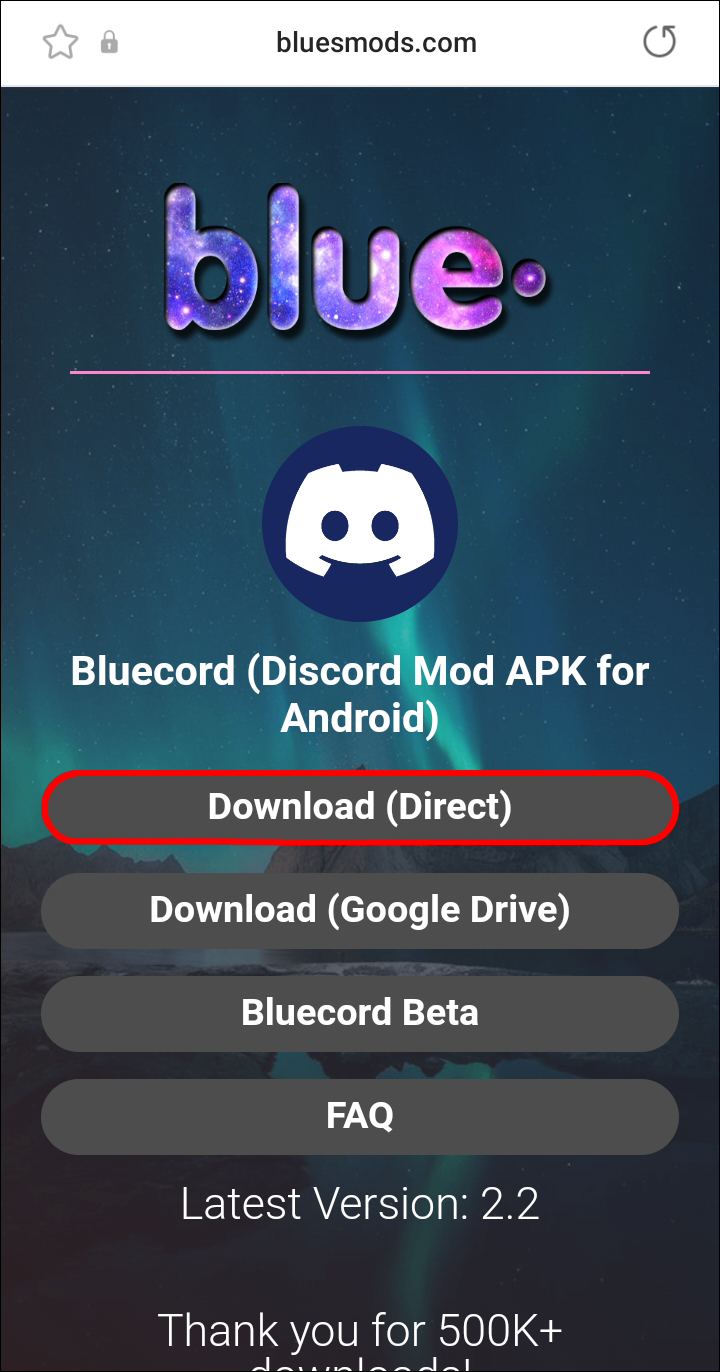The width and height of the screenshot is (720, 1372).
Task: Reload the page
Action: [659, 43]
